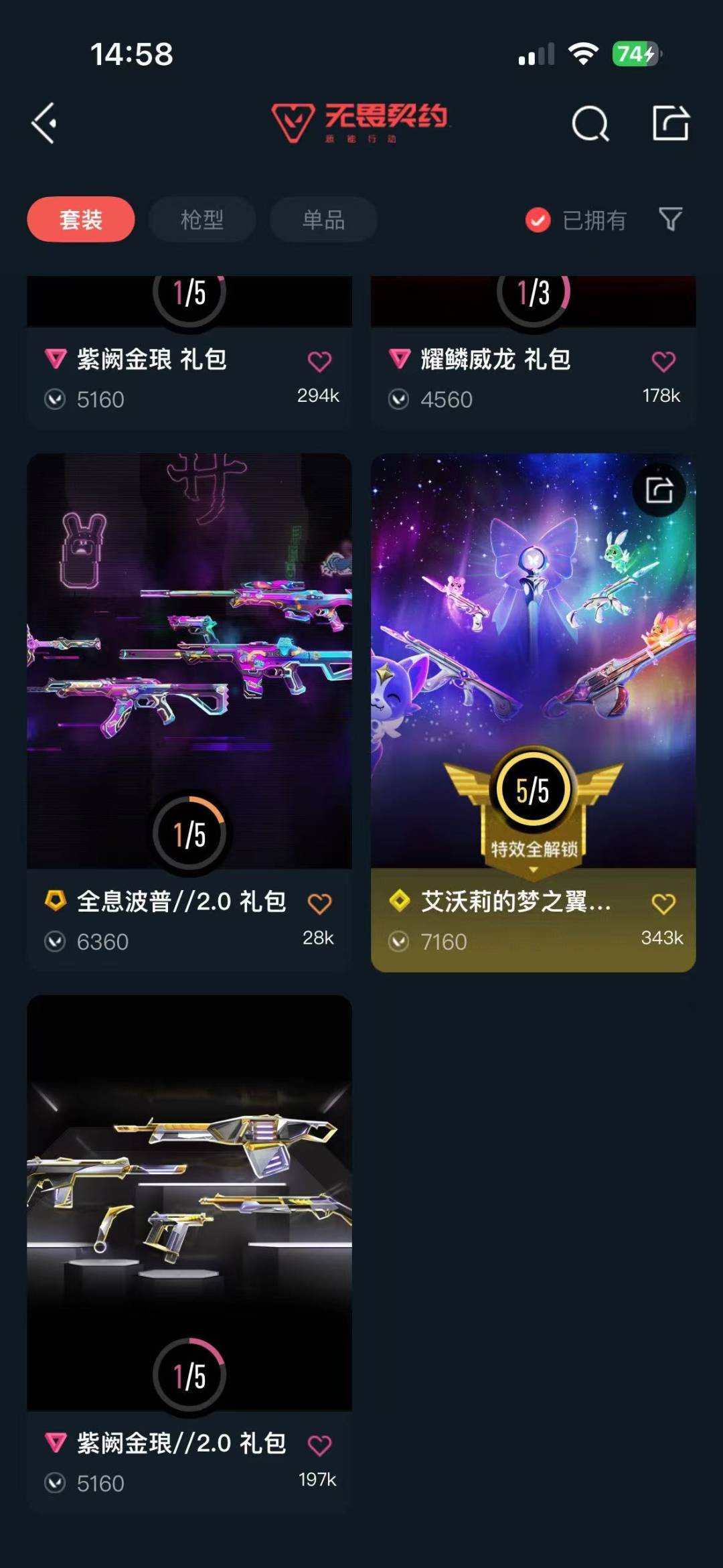Tap the heart on 艾沃莉的梦之翼 bundle
Viewport: 723px width, 1568px height.
click(x=663, y=902)
